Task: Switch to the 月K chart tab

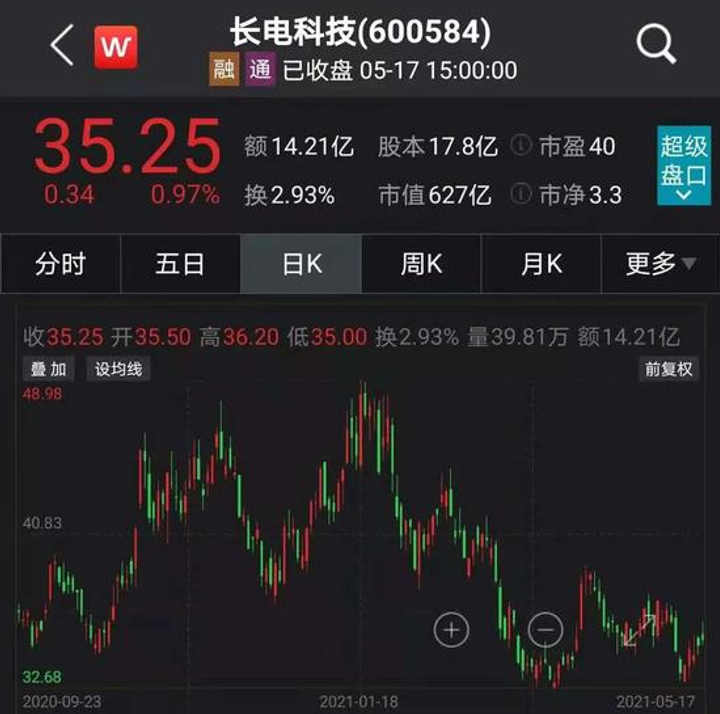Action: pyautogui.click(x=541, y=264)
